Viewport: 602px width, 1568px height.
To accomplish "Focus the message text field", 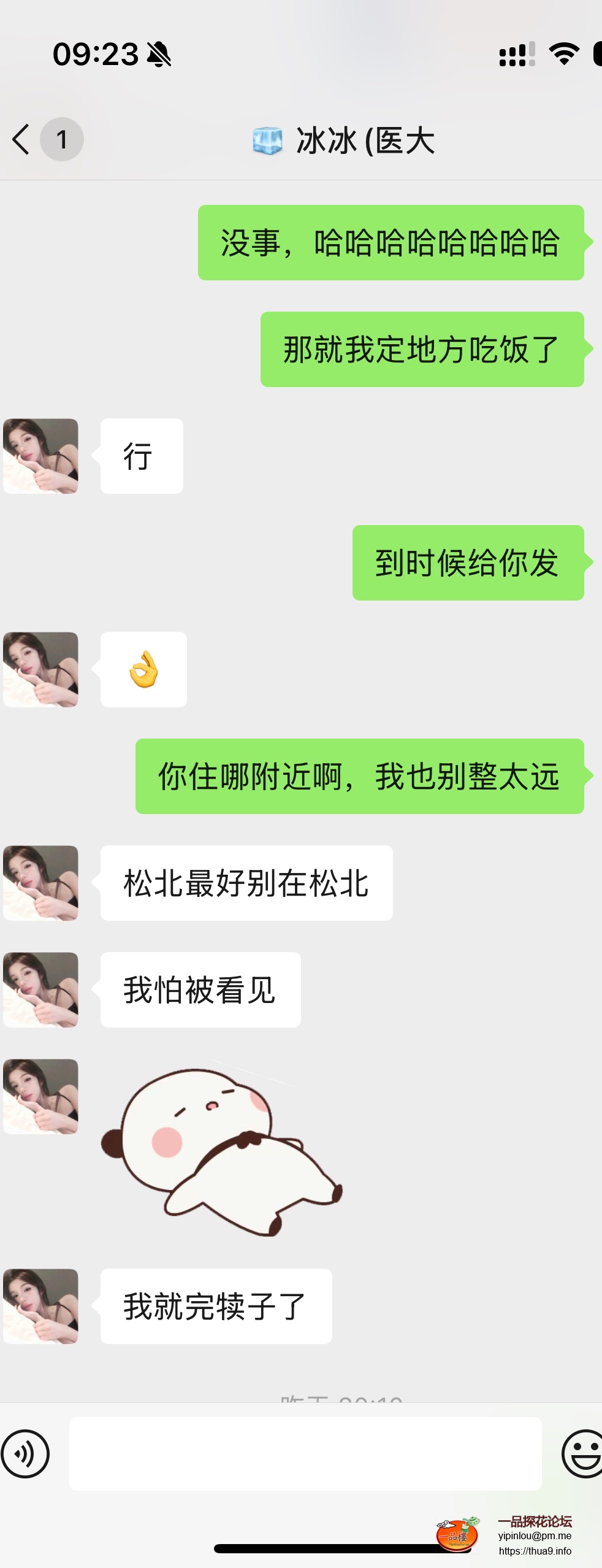I will (305, 1454).
